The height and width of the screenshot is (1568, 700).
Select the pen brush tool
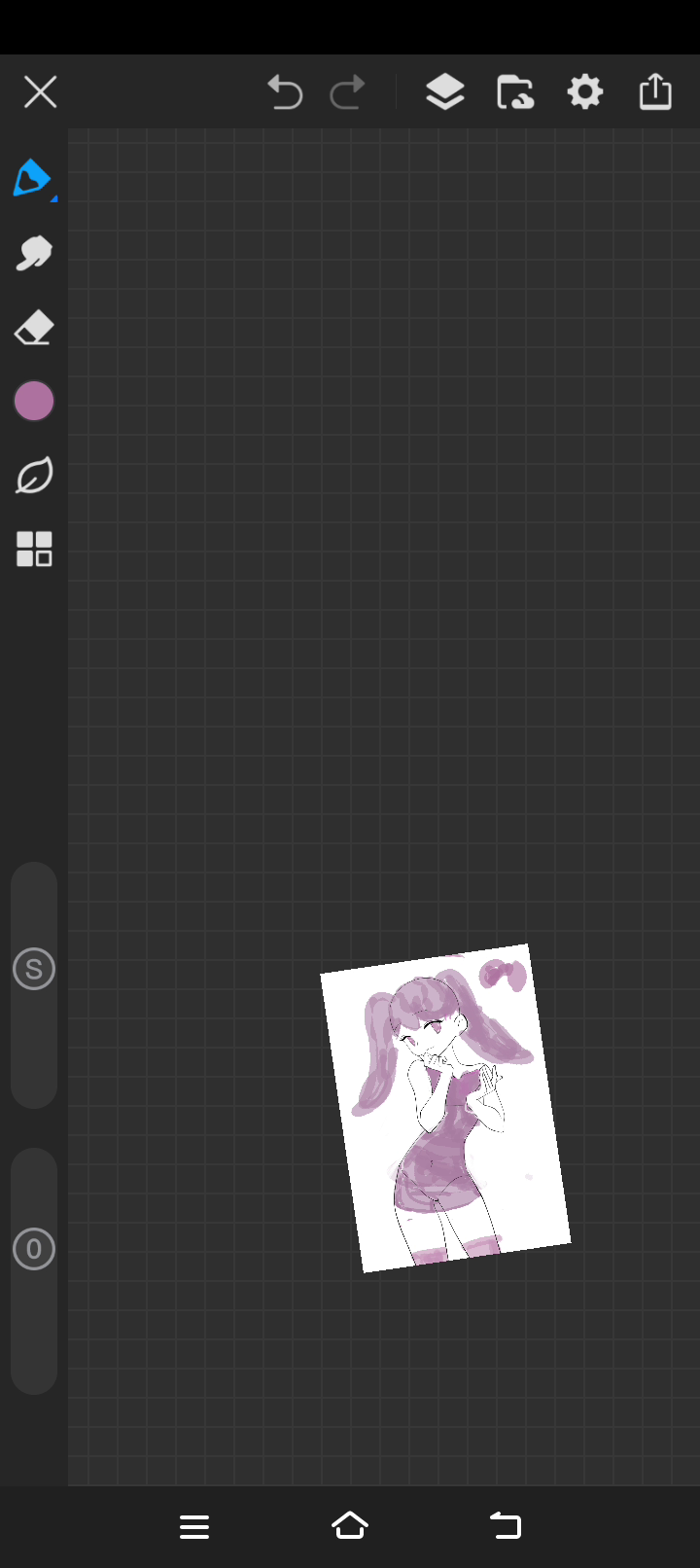33,179
